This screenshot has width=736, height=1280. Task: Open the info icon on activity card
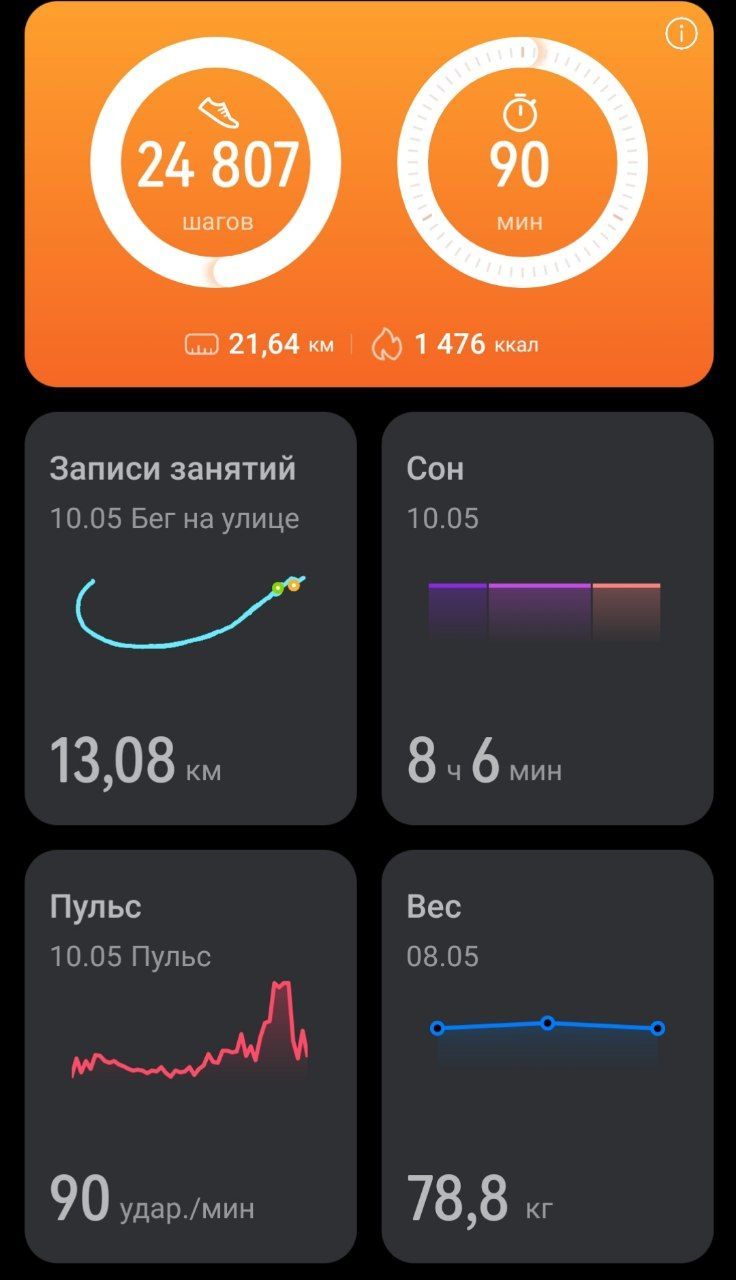pyautogui.click(x=680, y=34)
